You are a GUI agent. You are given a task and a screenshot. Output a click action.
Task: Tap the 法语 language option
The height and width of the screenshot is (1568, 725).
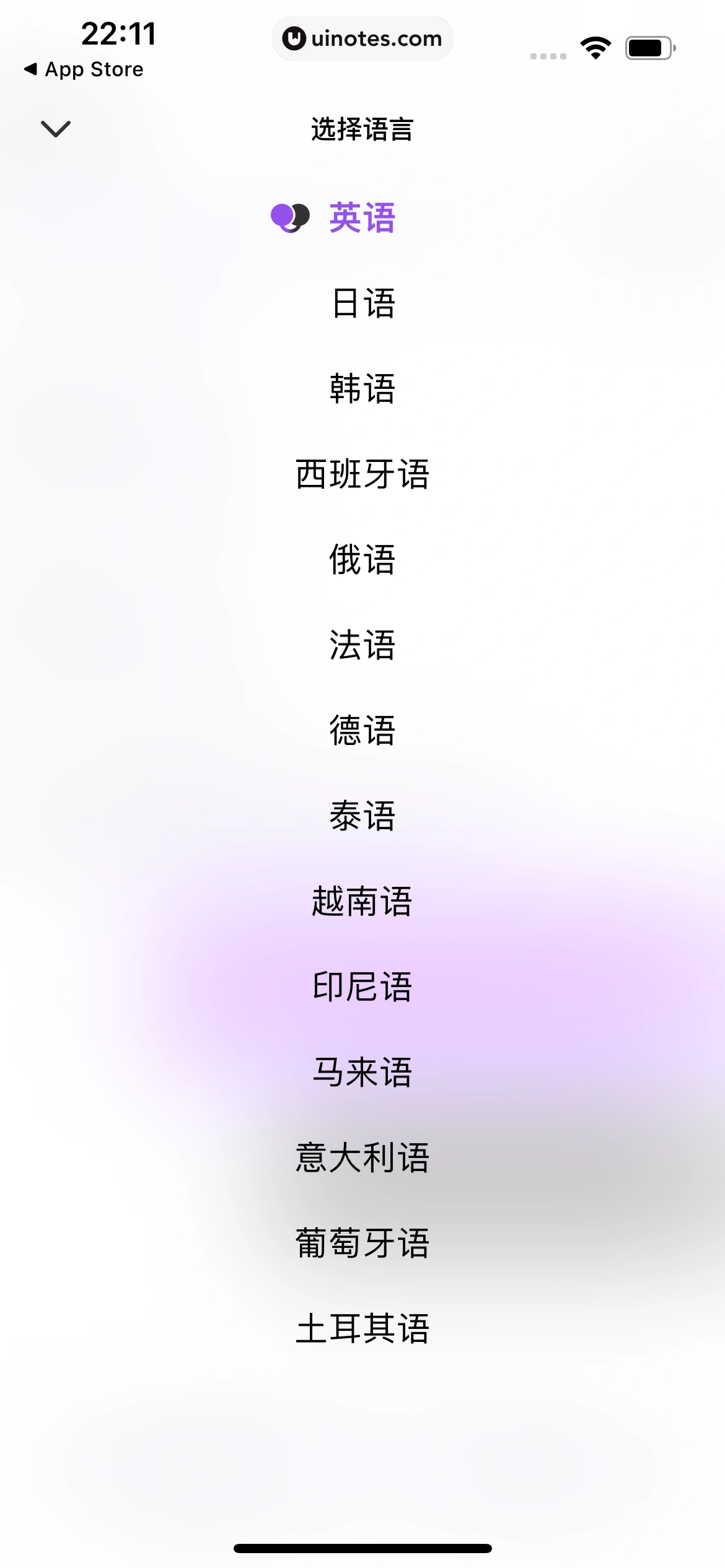362,645
